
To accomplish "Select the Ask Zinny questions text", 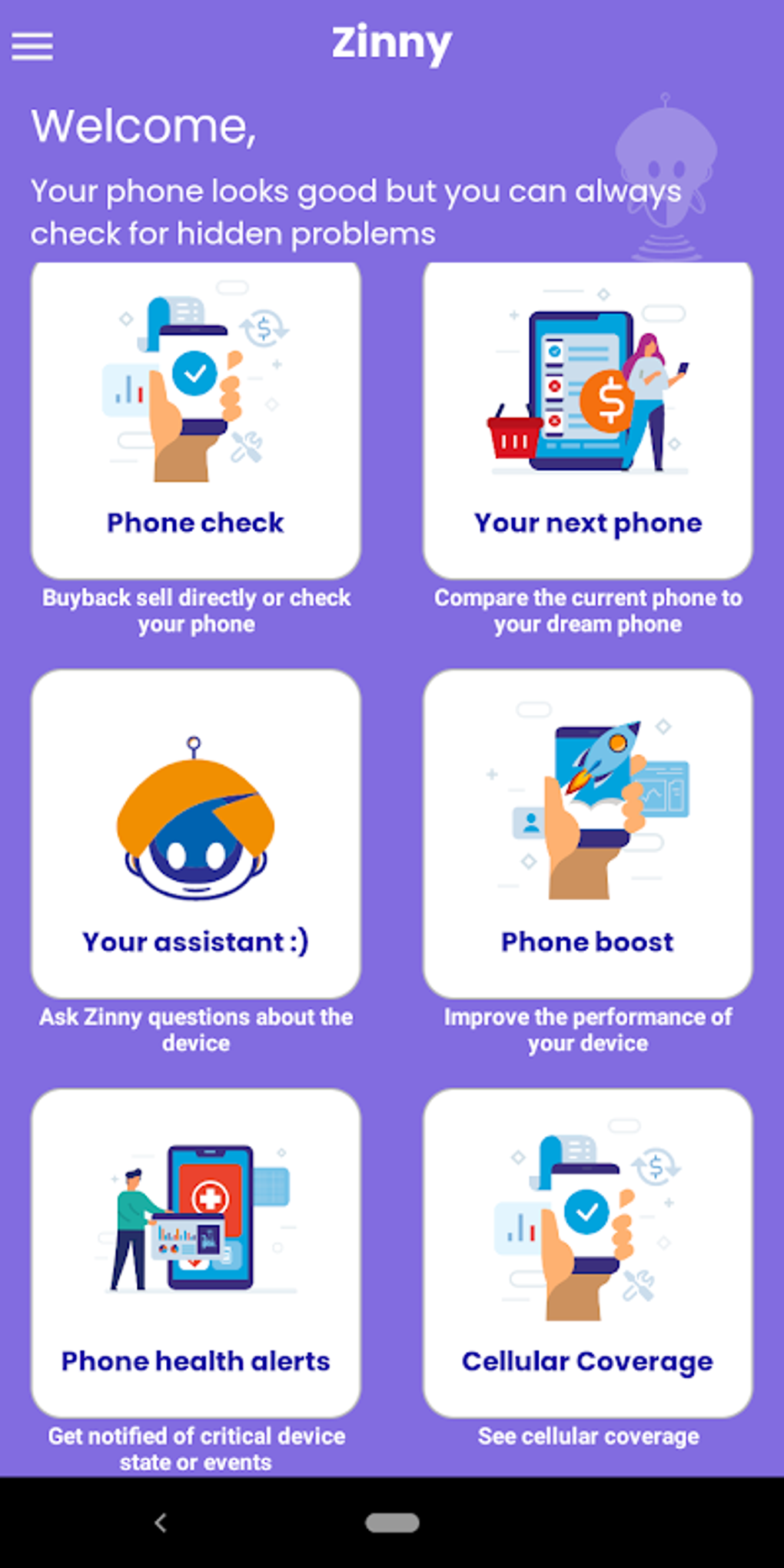I will tap(196, 1030).
